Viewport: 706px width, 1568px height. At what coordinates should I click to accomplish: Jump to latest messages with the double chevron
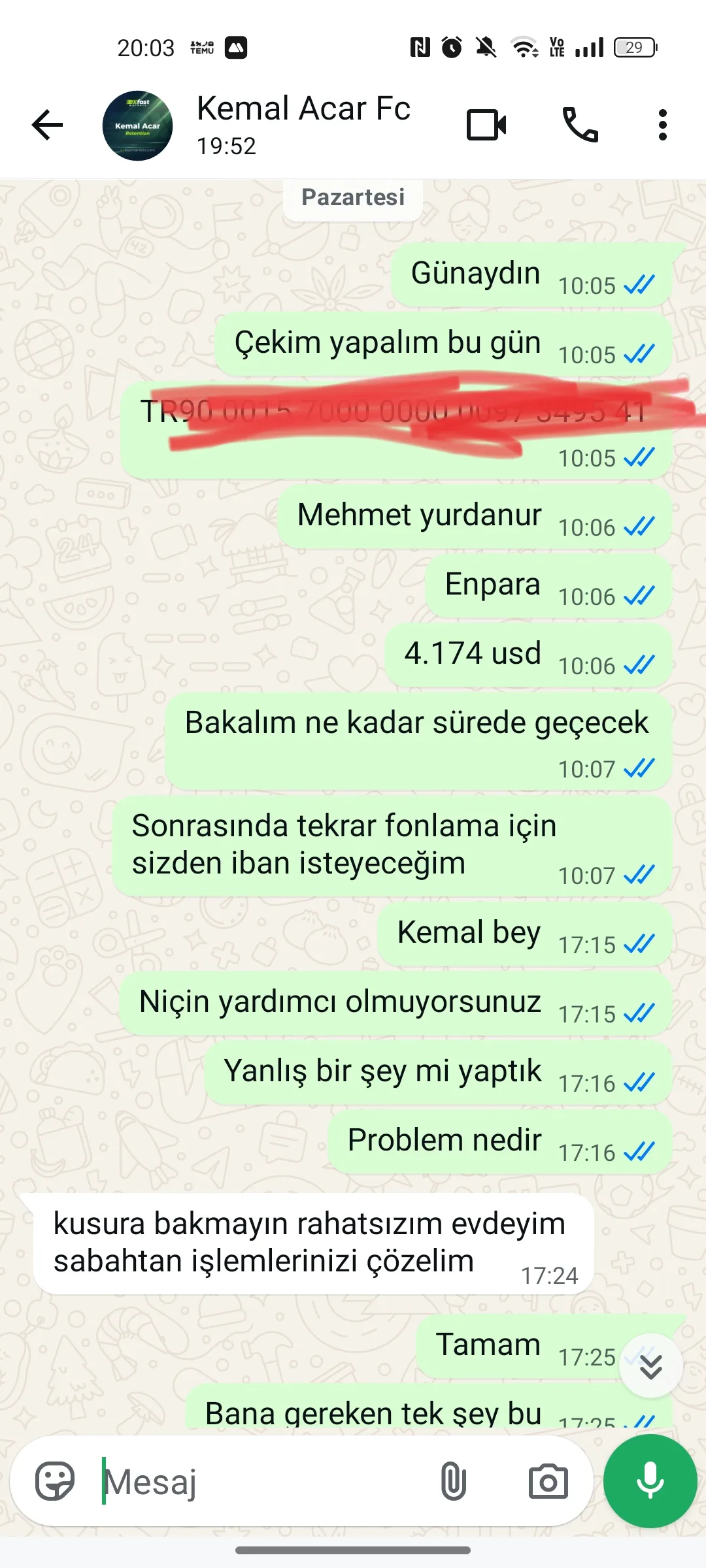coord(651,1365)
